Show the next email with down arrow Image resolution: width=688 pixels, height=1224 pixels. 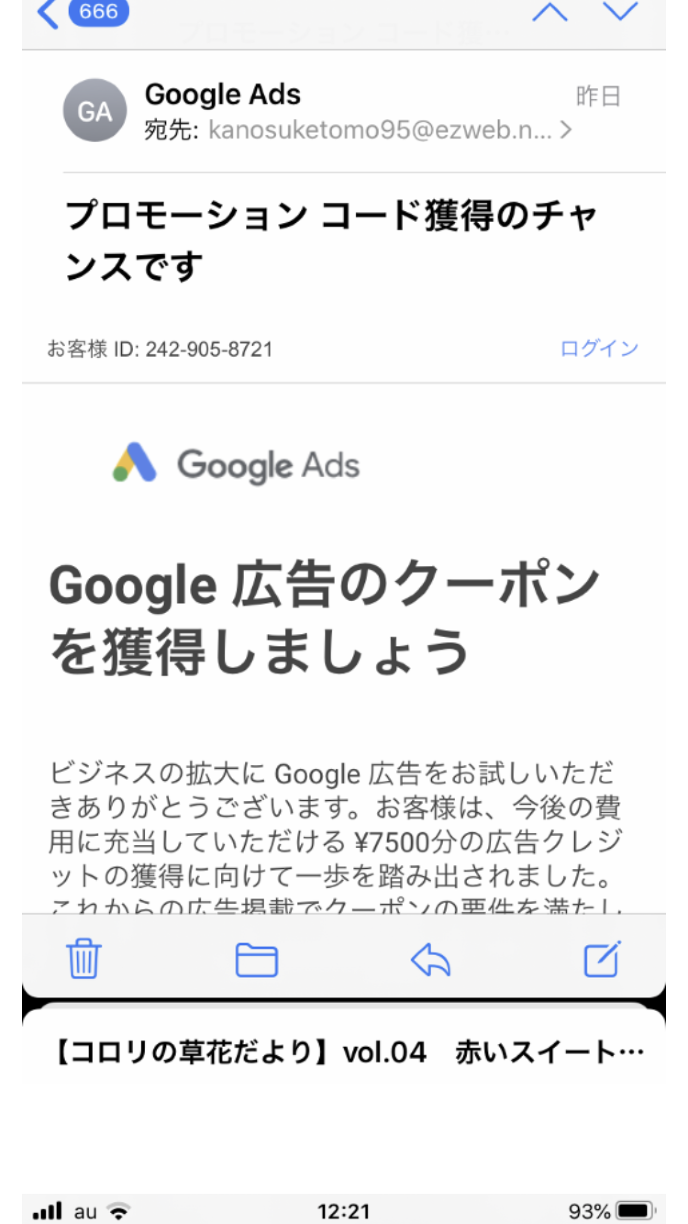[621, 12]
